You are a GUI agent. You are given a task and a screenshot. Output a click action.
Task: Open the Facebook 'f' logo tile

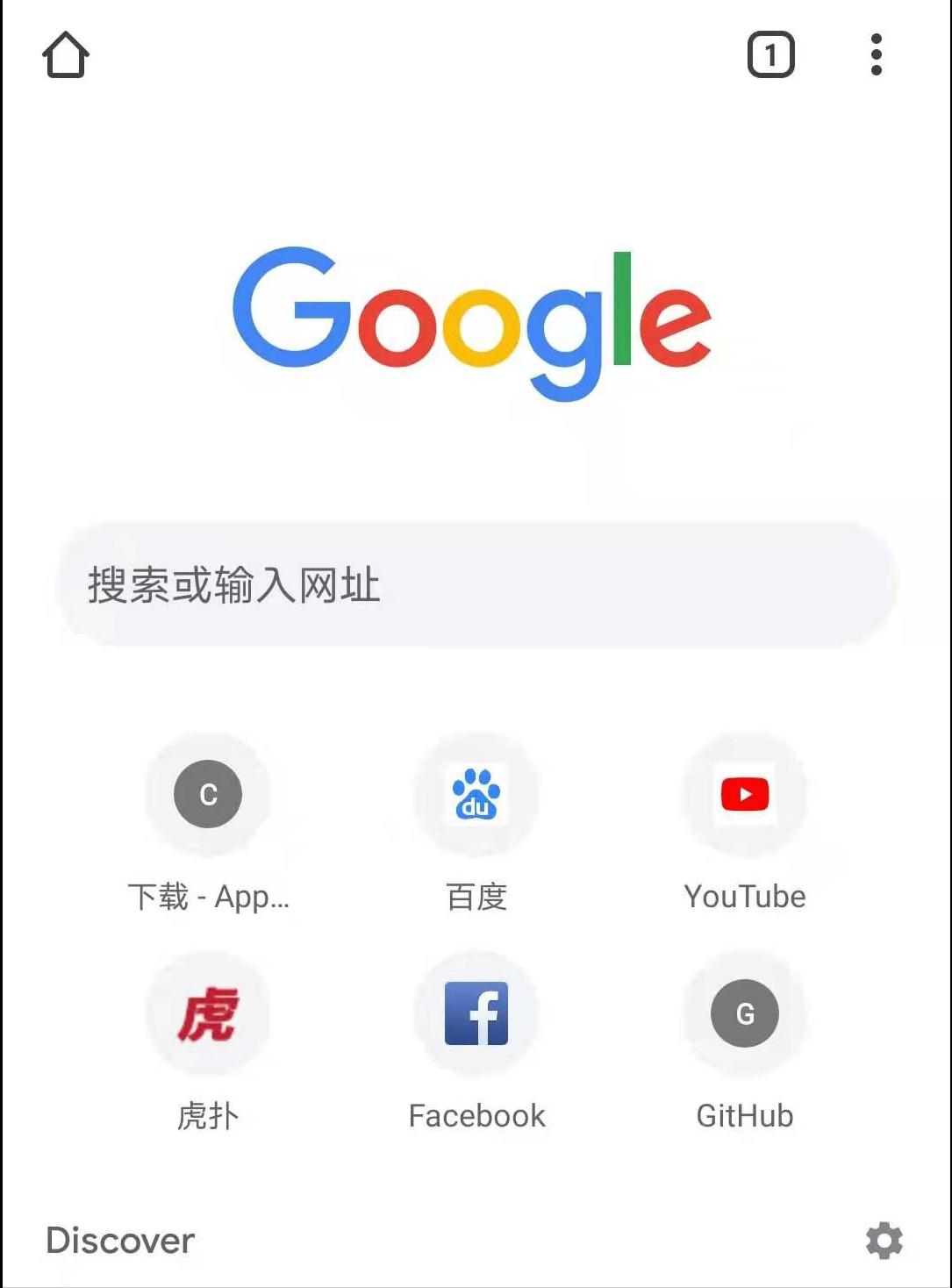[476, 1013]
